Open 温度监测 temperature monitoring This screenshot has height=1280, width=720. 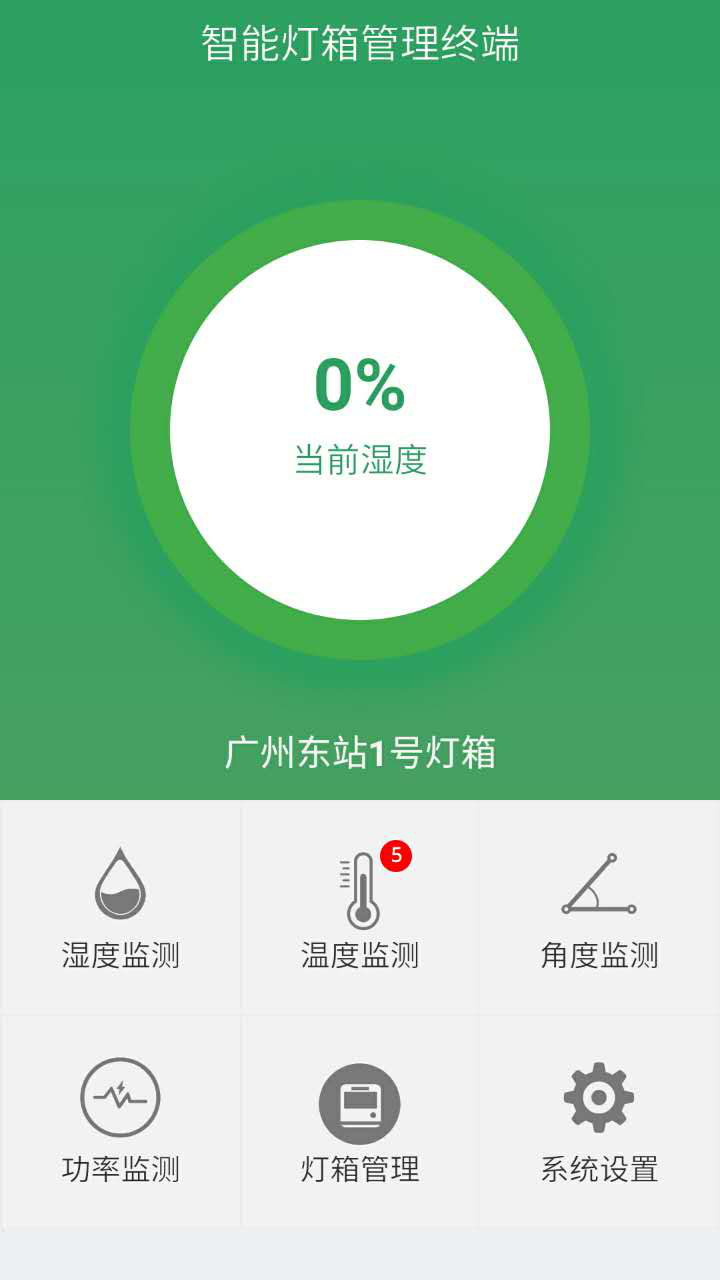(360, 908)
